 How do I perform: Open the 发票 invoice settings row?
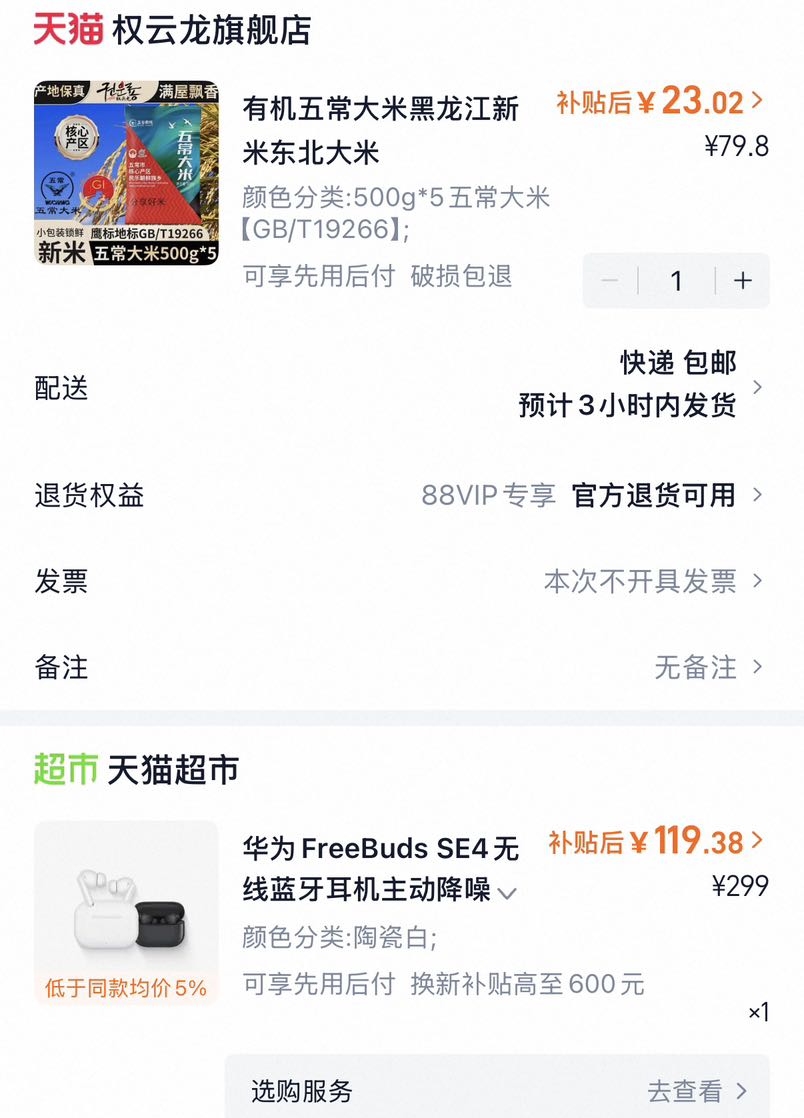[x=402, y=581]
